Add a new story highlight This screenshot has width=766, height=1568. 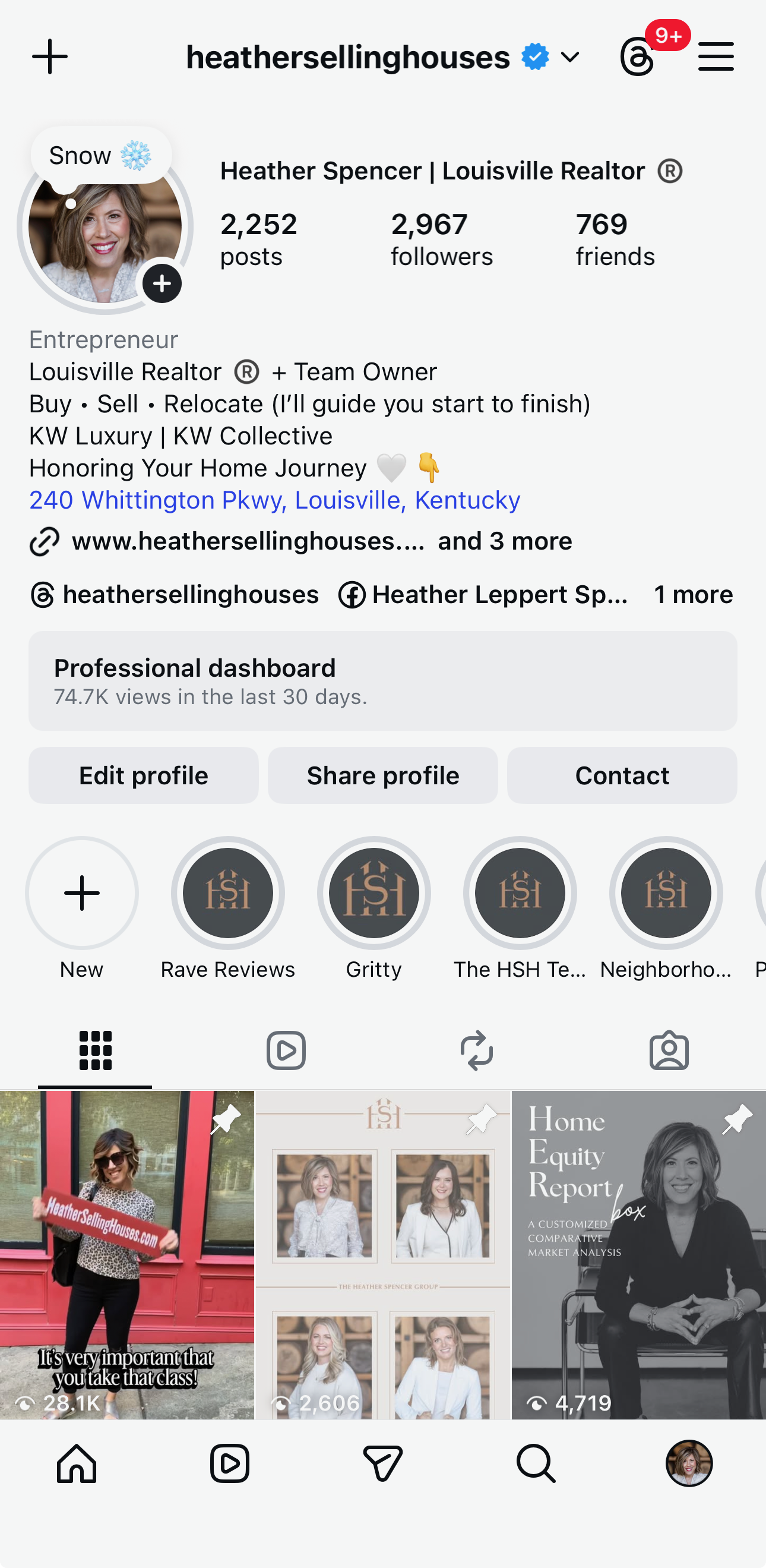click(81, 893)
